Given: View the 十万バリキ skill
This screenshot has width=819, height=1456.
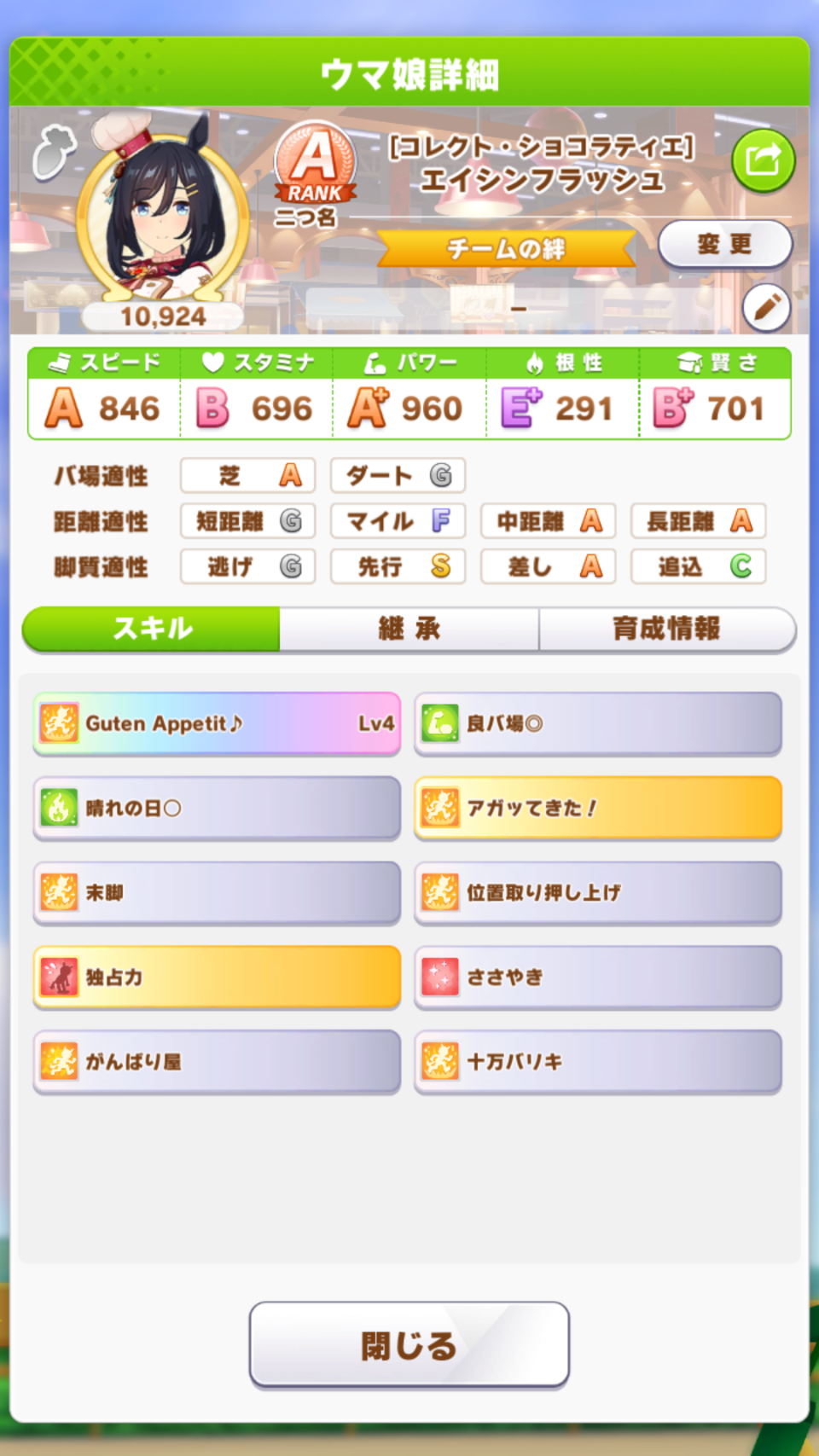Looking at the screenshot, I should click(598, 1062).
